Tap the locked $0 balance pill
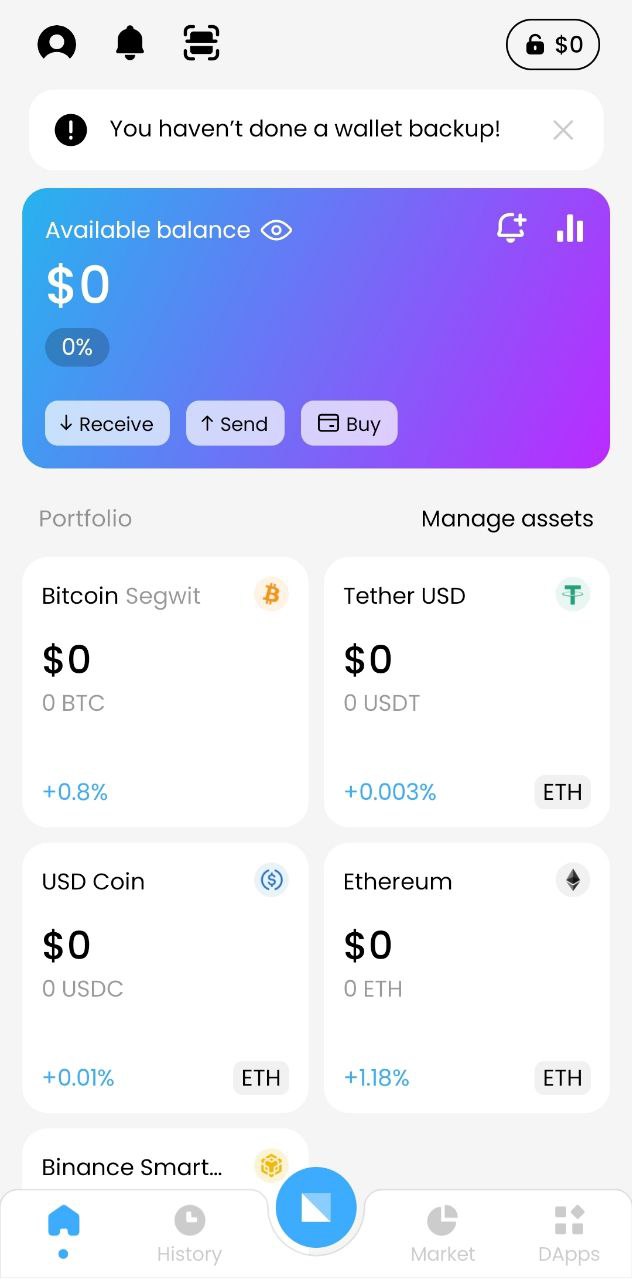 tap(553, 44)
